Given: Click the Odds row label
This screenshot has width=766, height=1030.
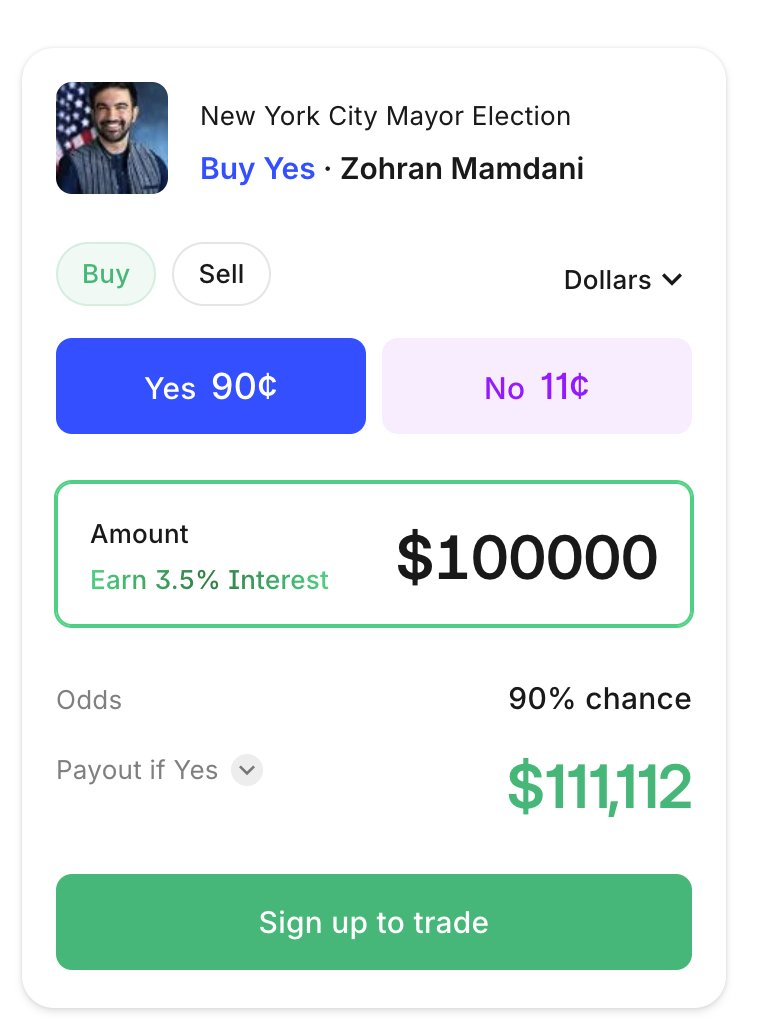Looking at the screenshot, I should point(88,700).
